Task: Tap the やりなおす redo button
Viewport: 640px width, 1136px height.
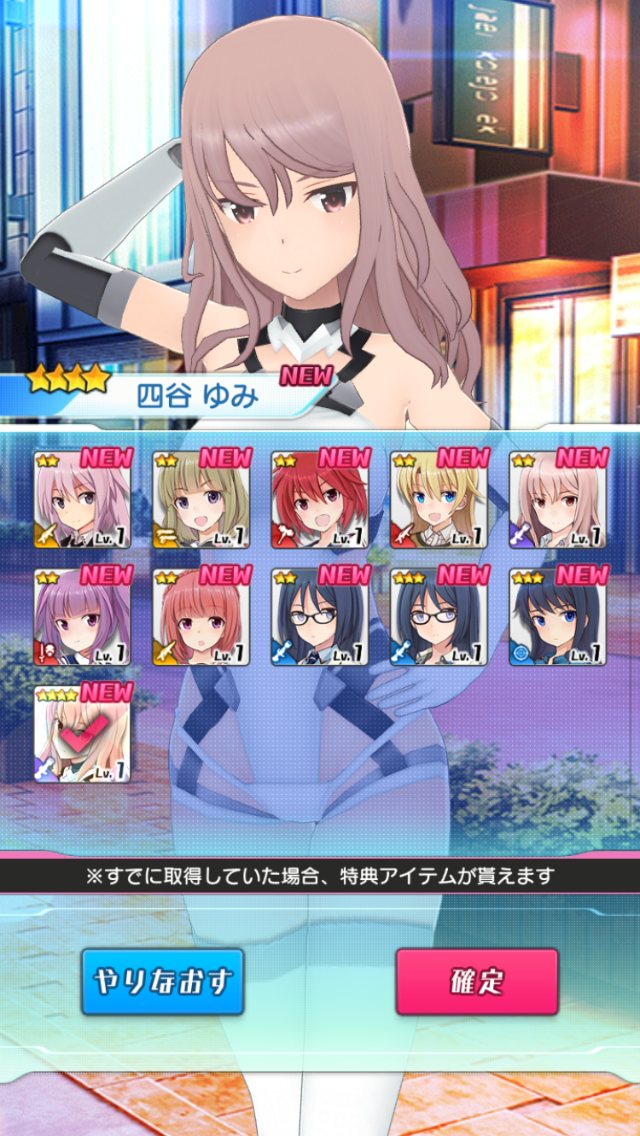Action: point(162,981)
